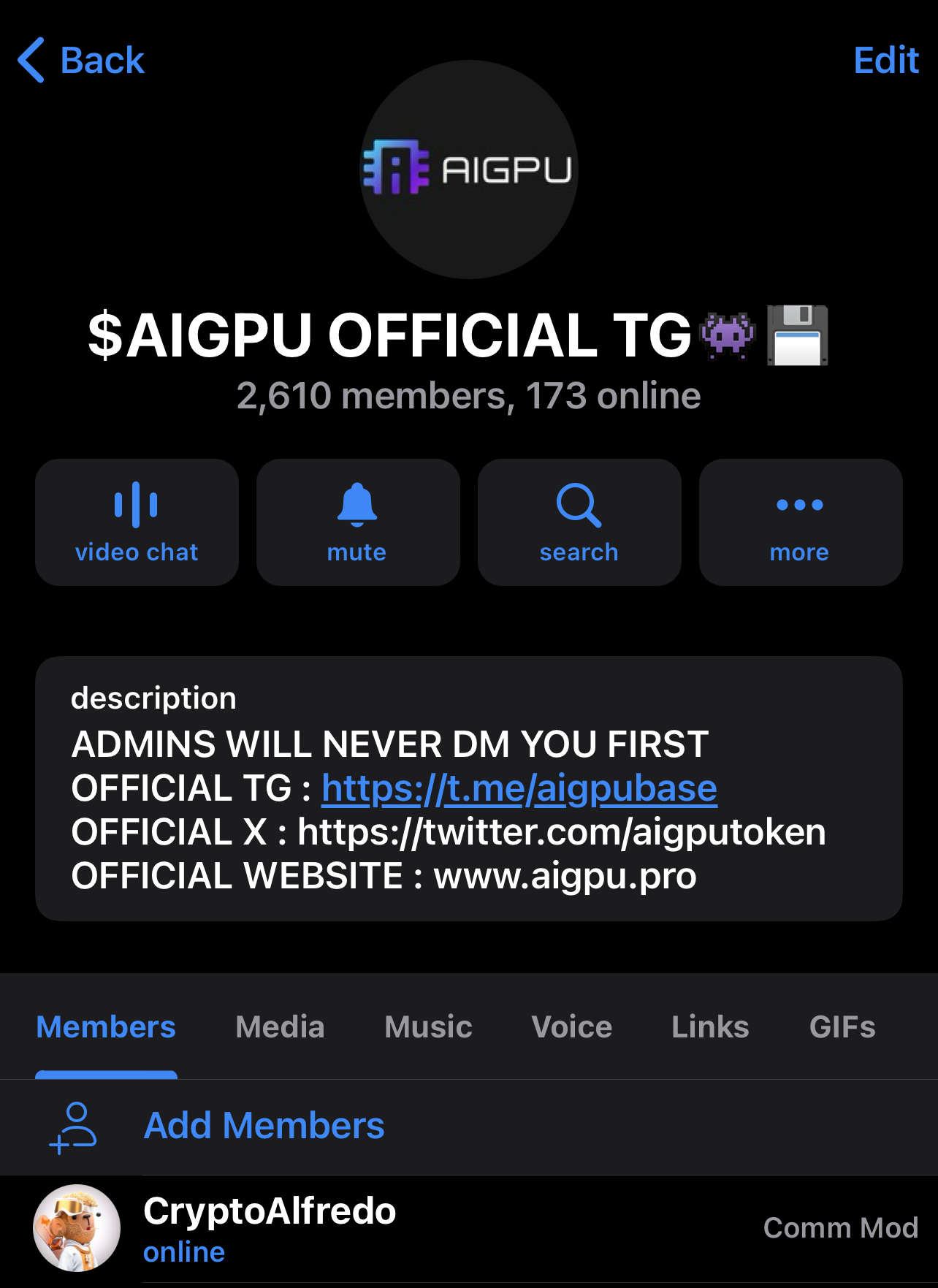Switch to the Voice tab
This screenshot has width=938, height=1288.
(571, 1027)
